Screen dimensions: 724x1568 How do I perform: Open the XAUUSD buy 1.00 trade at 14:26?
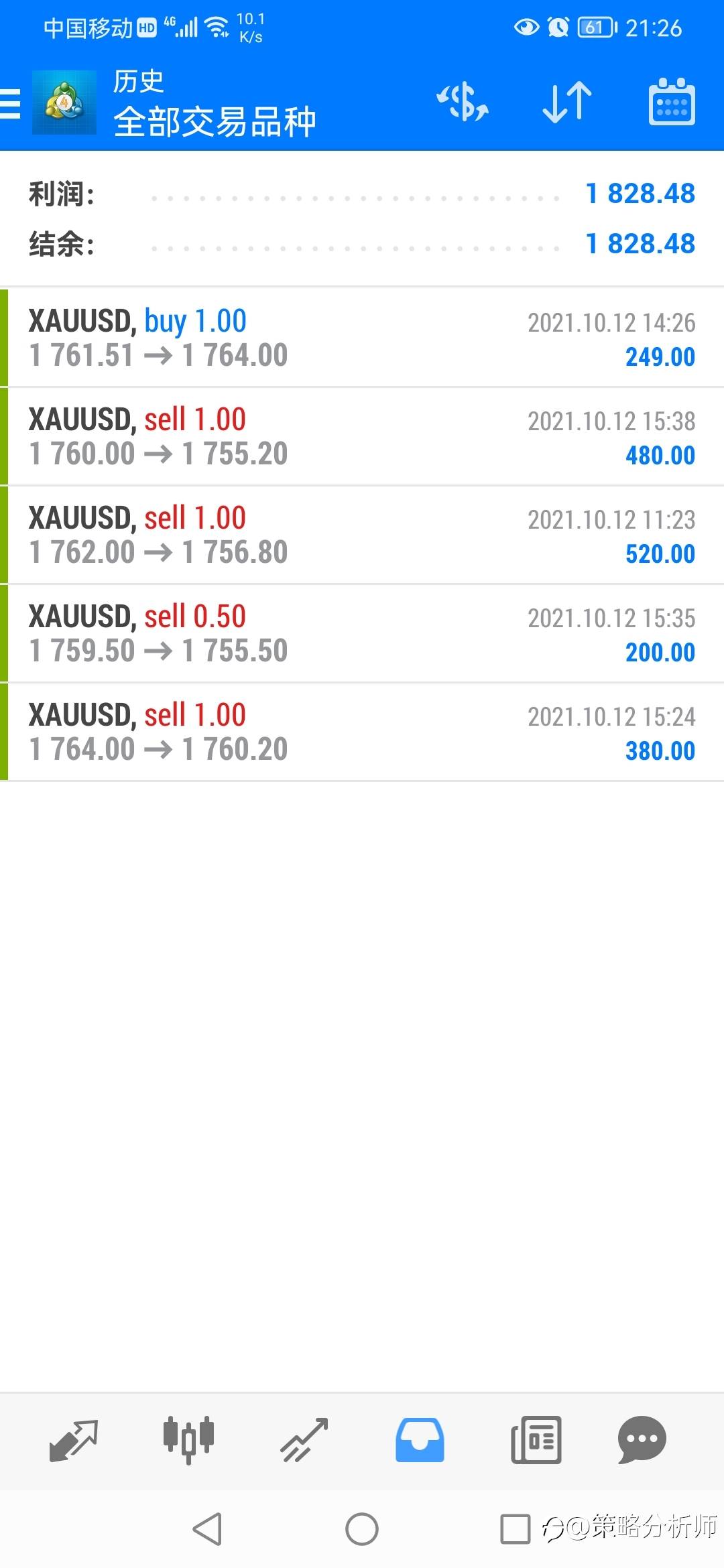(362, 338)
